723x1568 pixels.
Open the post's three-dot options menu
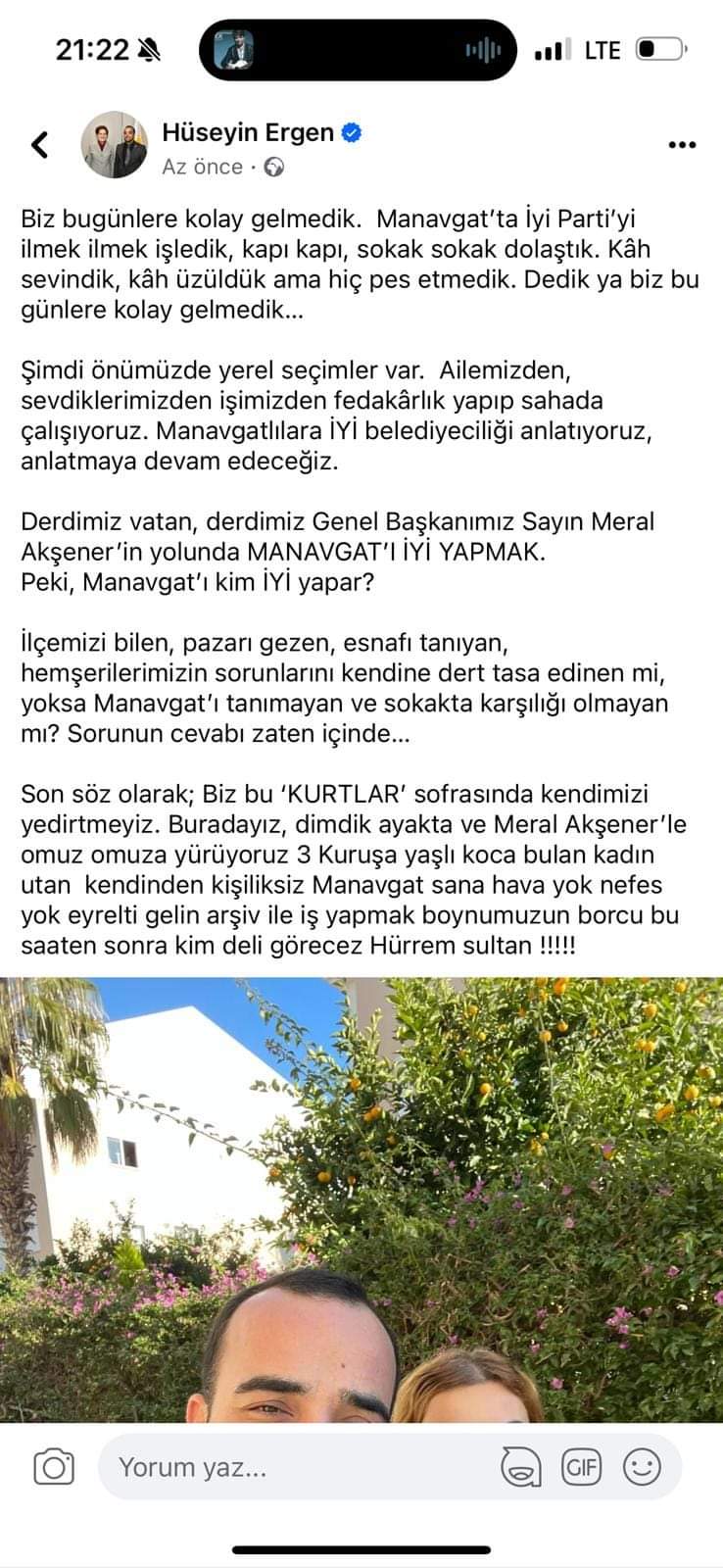point(682,145)
